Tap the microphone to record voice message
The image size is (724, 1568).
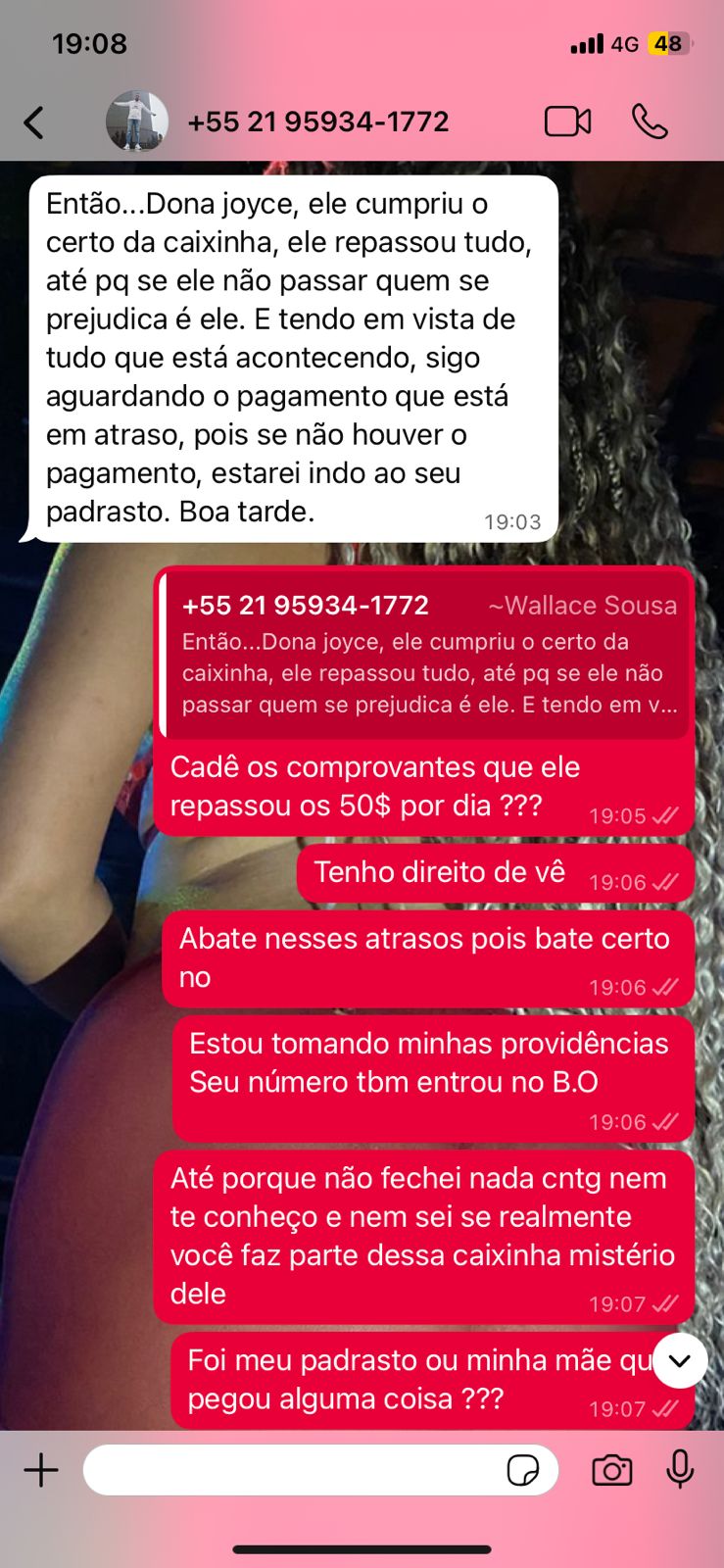[x=680, y=1470]
